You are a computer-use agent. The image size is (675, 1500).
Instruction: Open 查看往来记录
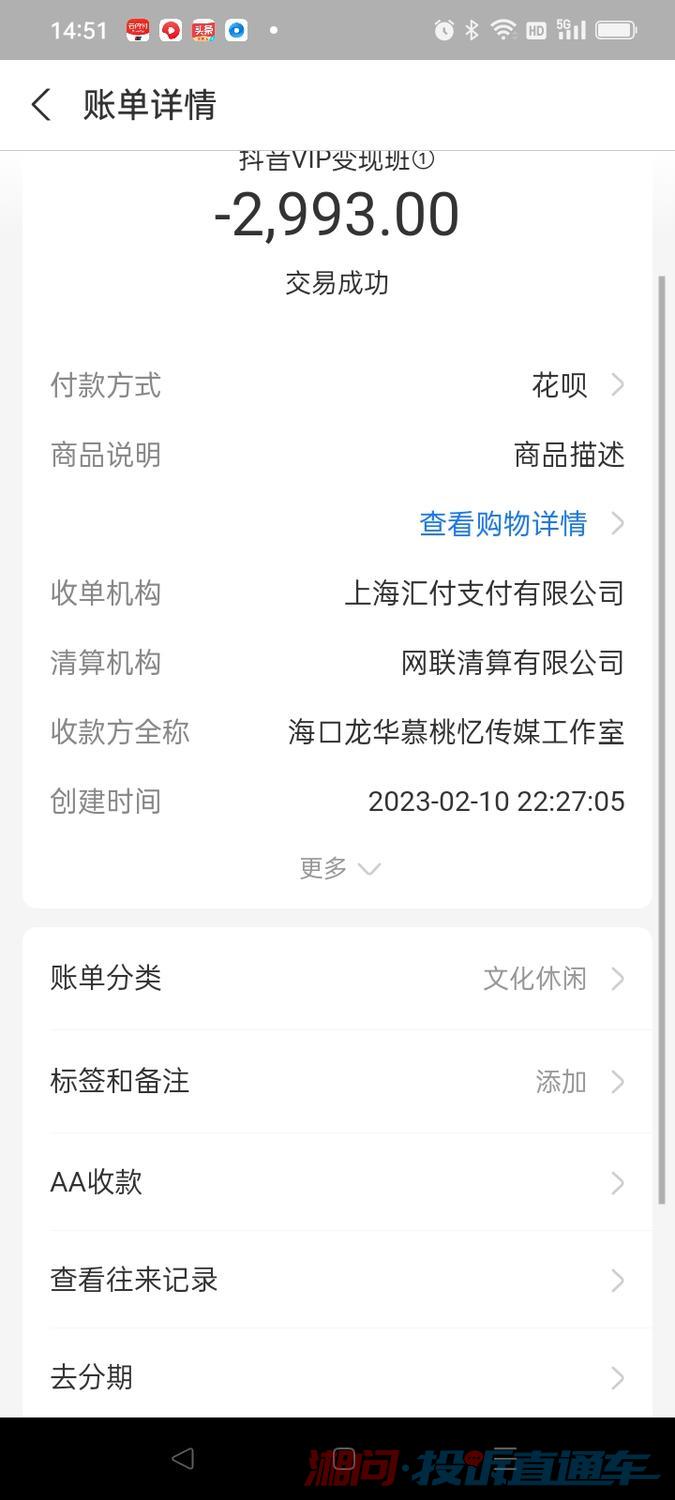tap(337, 1280)
